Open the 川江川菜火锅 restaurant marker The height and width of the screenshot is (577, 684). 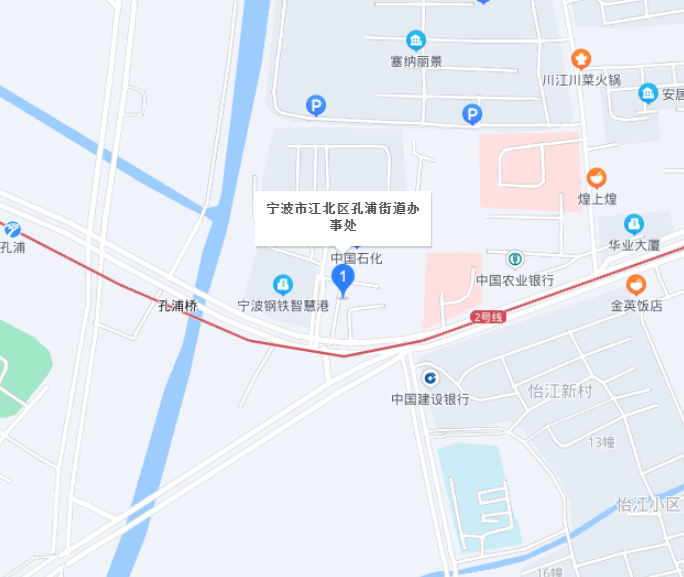pyautogui.click(x=581, y=59)
